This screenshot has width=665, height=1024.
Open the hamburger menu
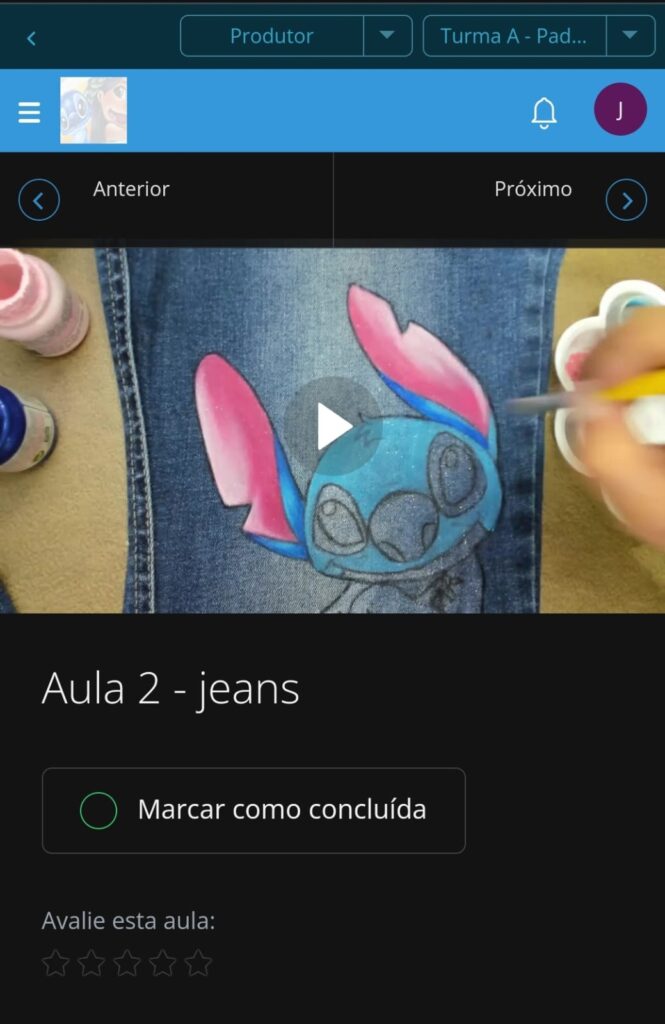[x=30, y=112]
